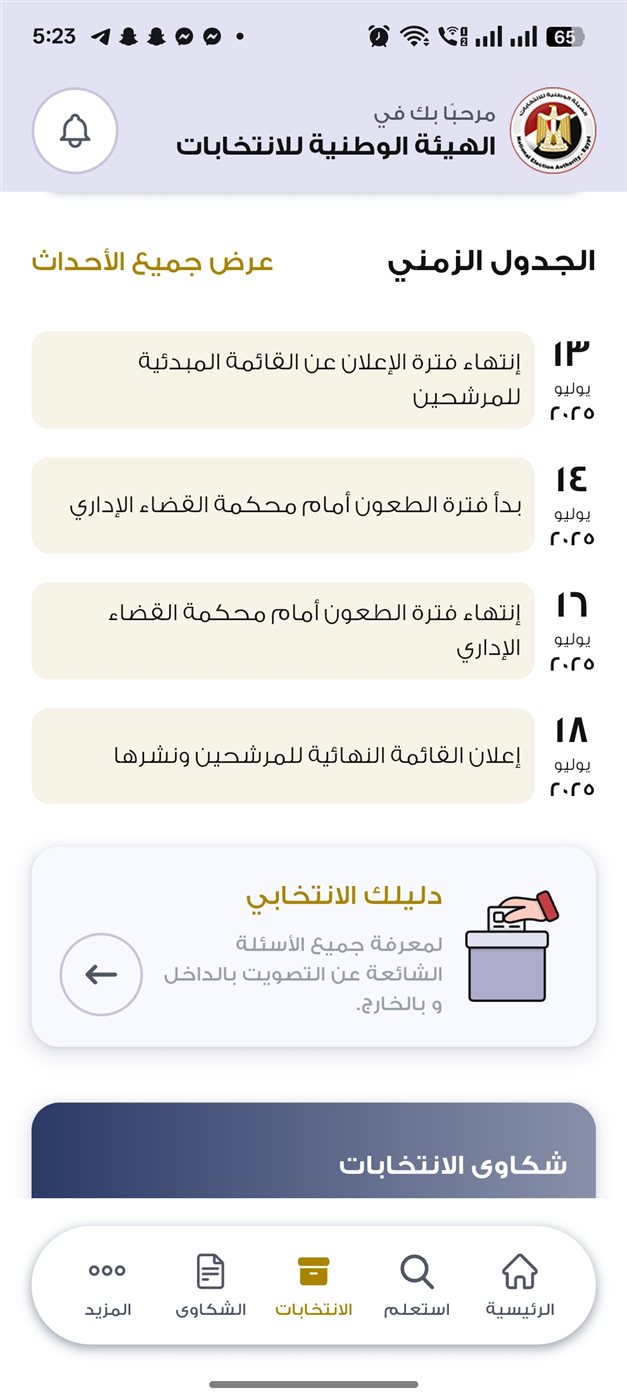The height and width of the screenshot is (1400, 627).
Task: Tap the عرض جميع الأحداث link
Action: coord(152,262)
